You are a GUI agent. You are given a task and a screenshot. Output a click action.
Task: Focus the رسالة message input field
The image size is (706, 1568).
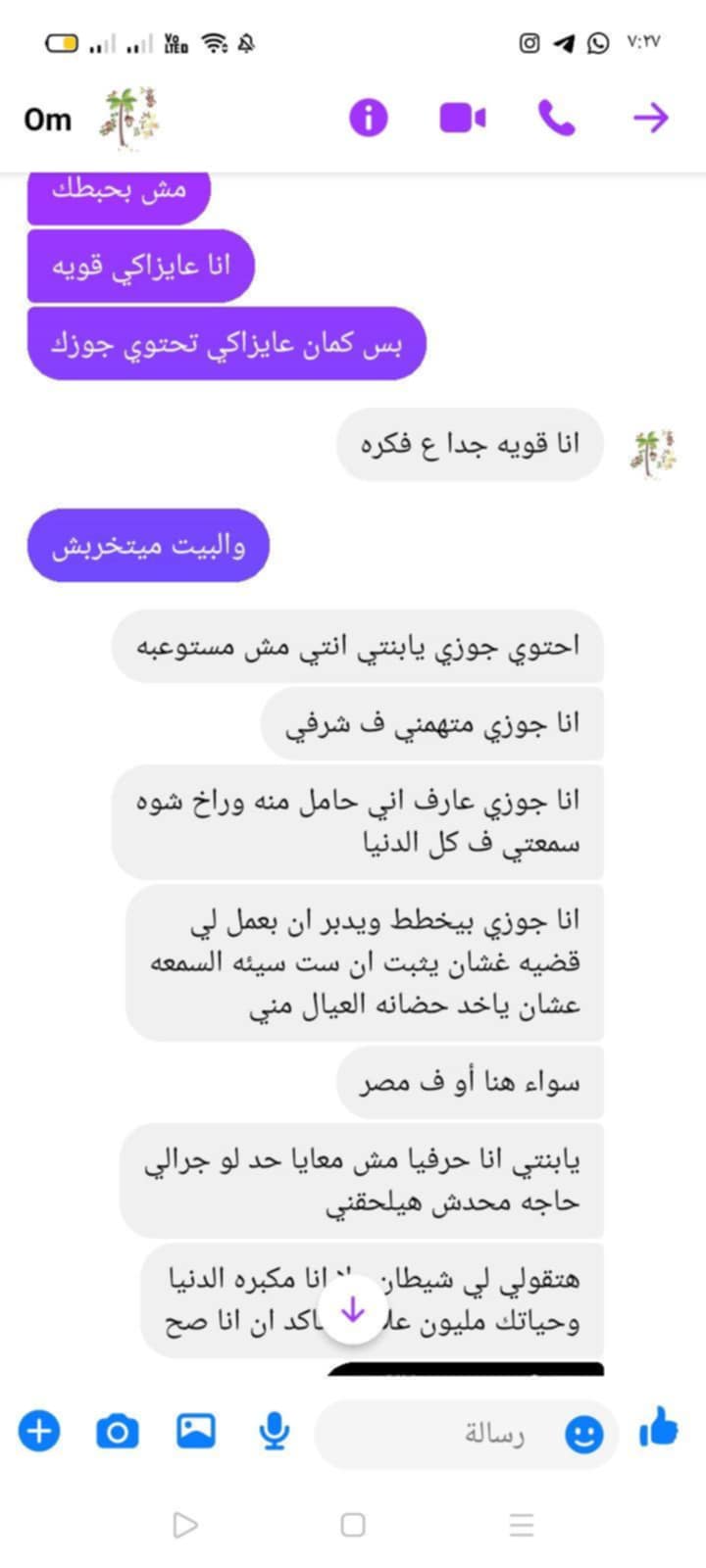[x=441, y=1435]
